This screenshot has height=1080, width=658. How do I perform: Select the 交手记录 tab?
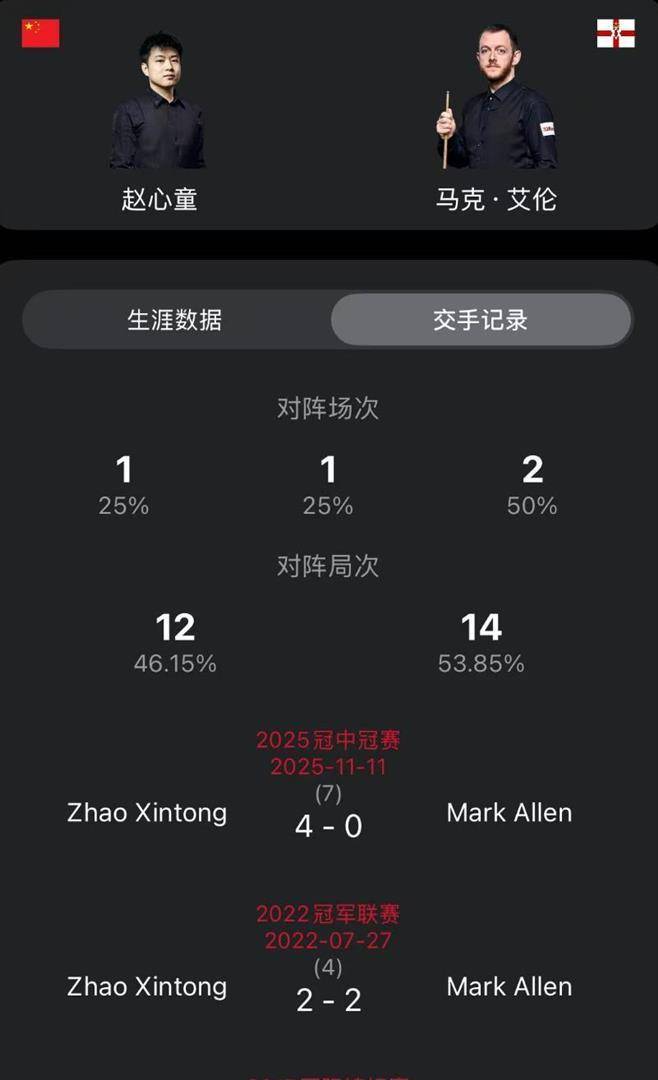point(480,320)
